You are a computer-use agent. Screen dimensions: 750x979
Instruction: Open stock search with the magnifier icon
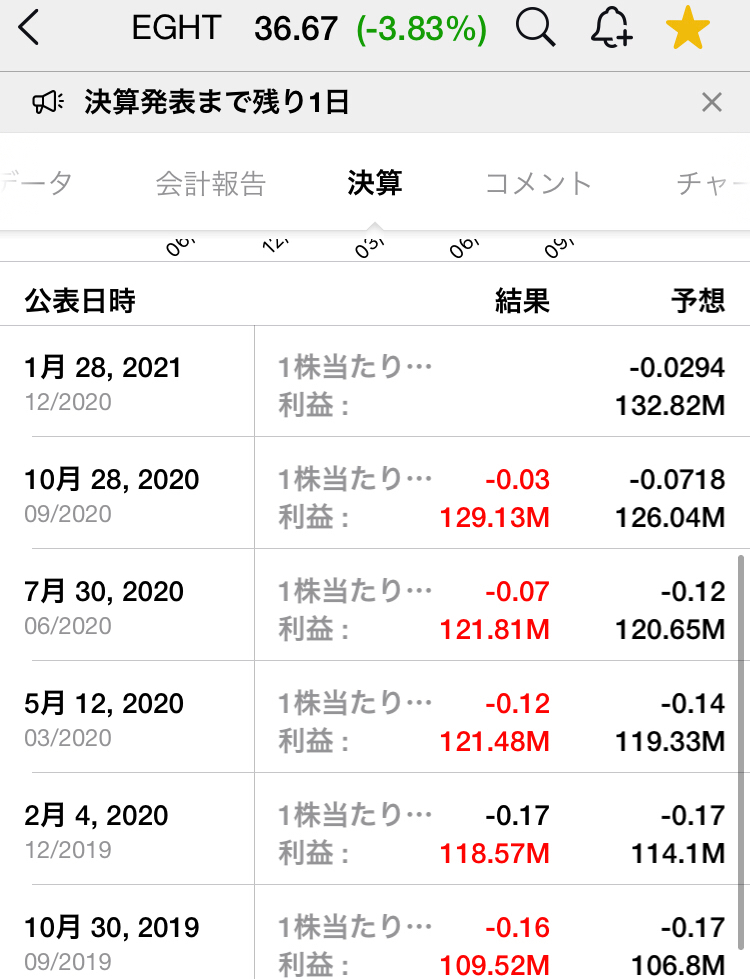click(x=536, y=28)
